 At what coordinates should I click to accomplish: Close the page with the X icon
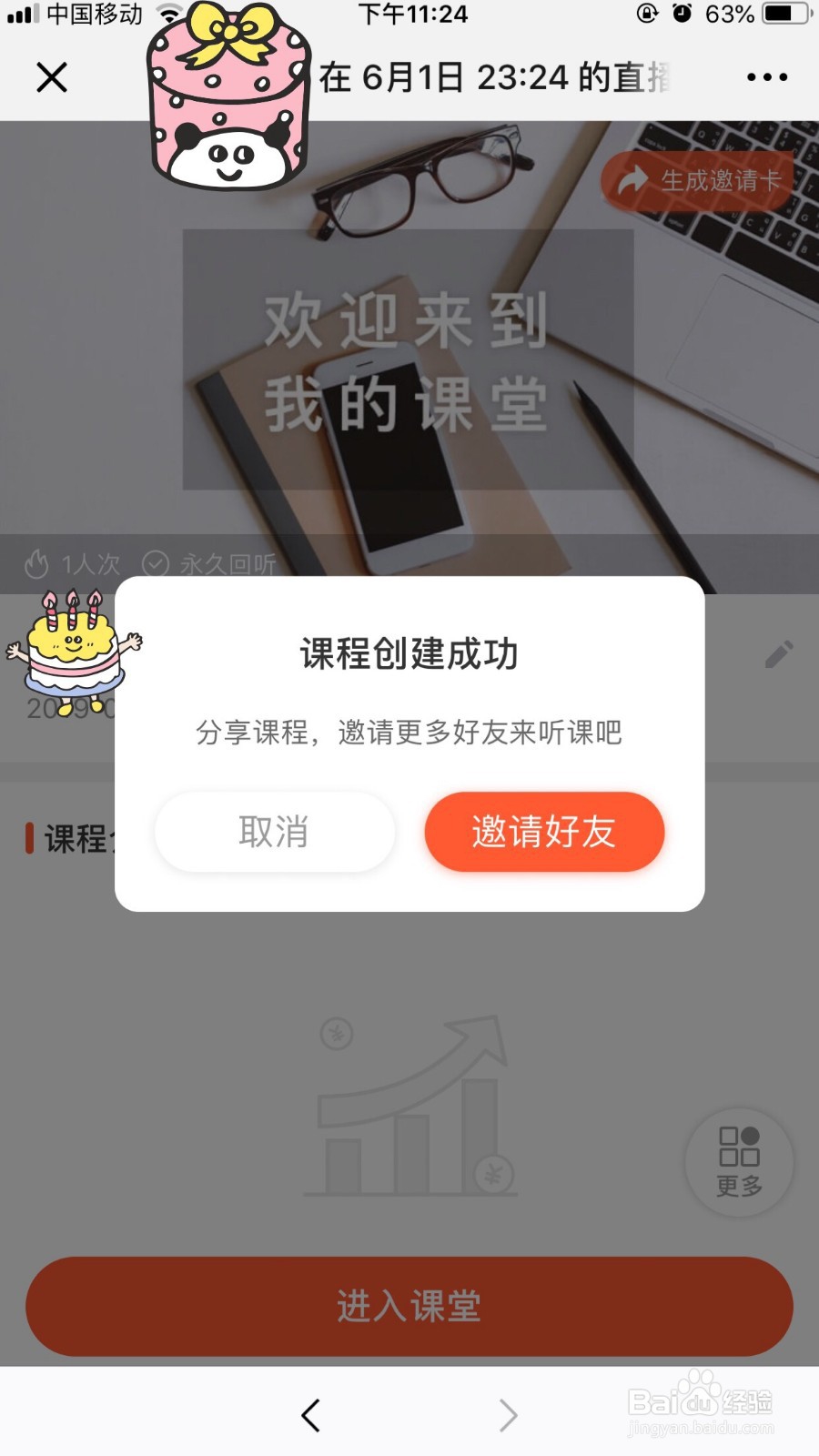point(52,76)
